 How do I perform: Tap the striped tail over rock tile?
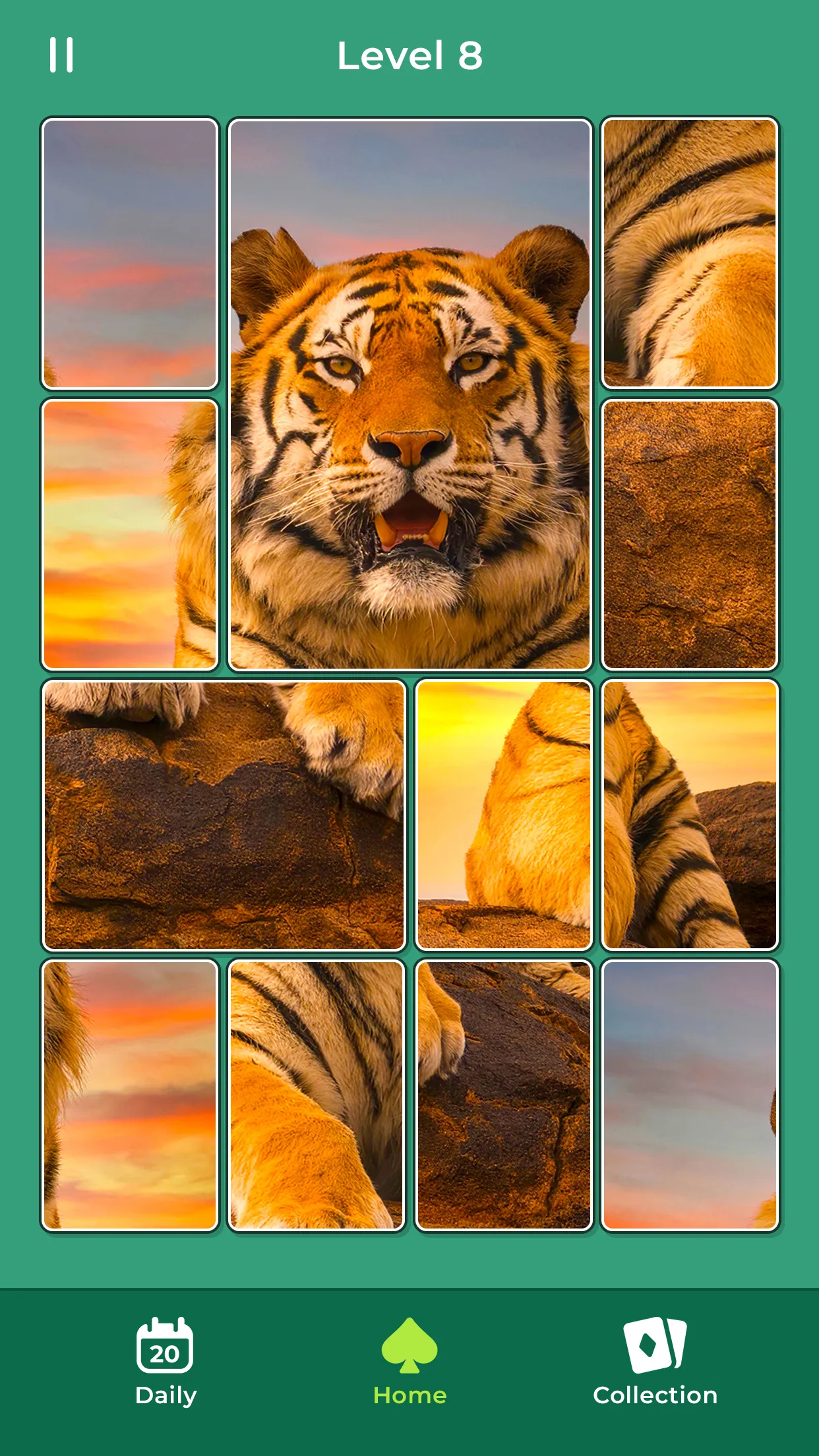(690, 815)
